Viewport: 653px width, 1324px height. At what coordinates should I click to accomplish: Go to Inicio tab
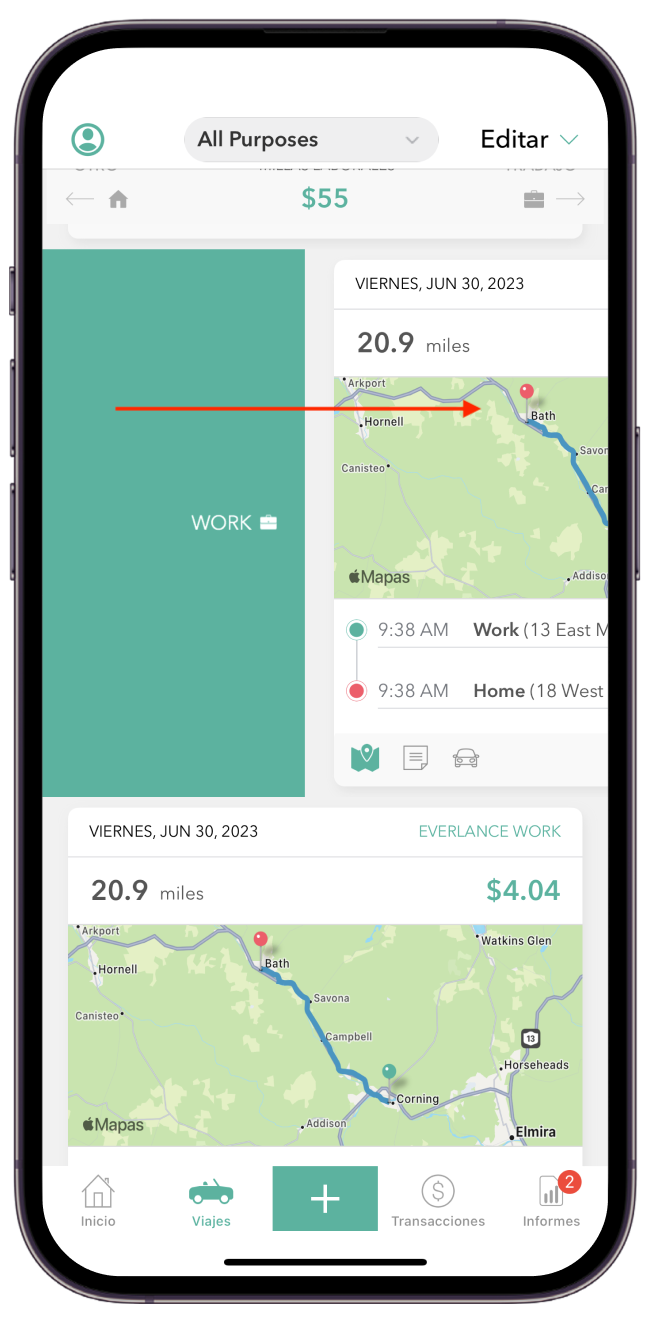pos(98,1201)
